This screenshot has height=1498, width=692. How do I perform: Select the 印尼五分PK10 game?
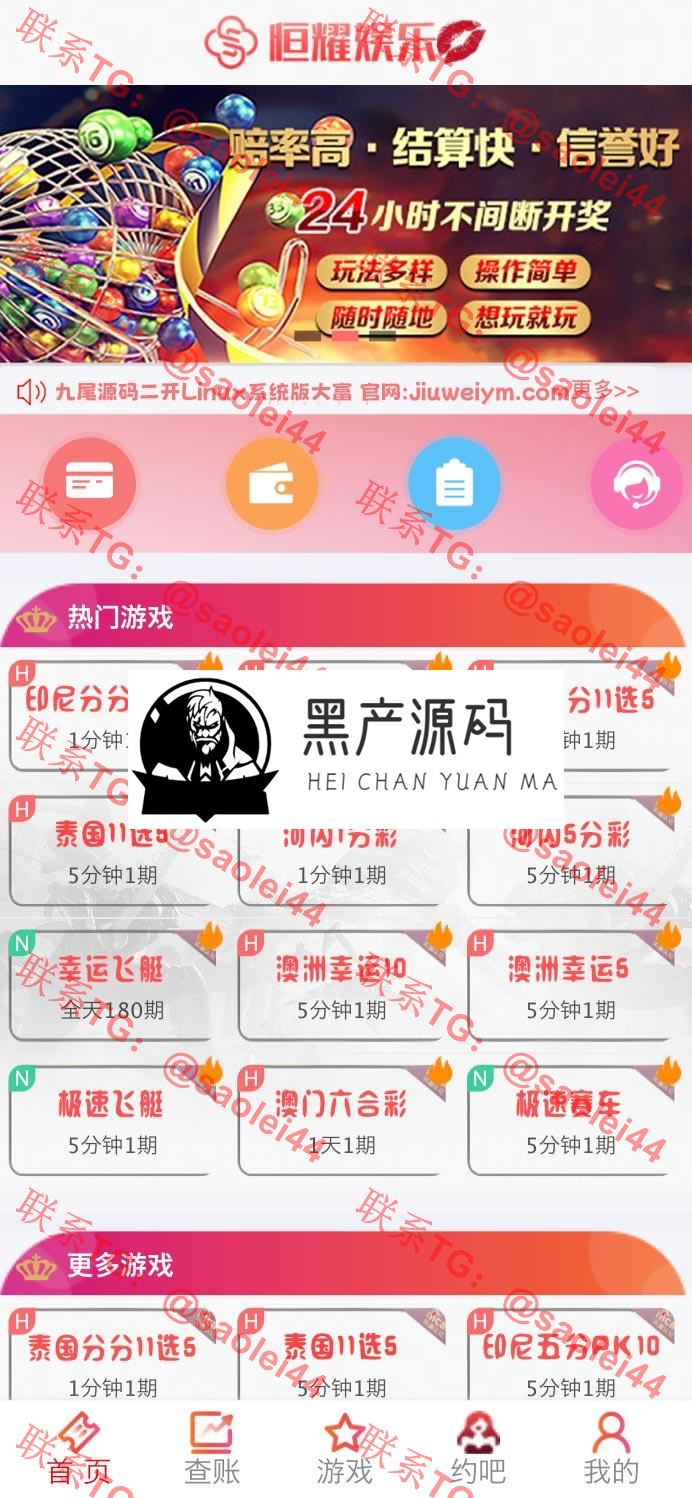tap(571, 1361)
